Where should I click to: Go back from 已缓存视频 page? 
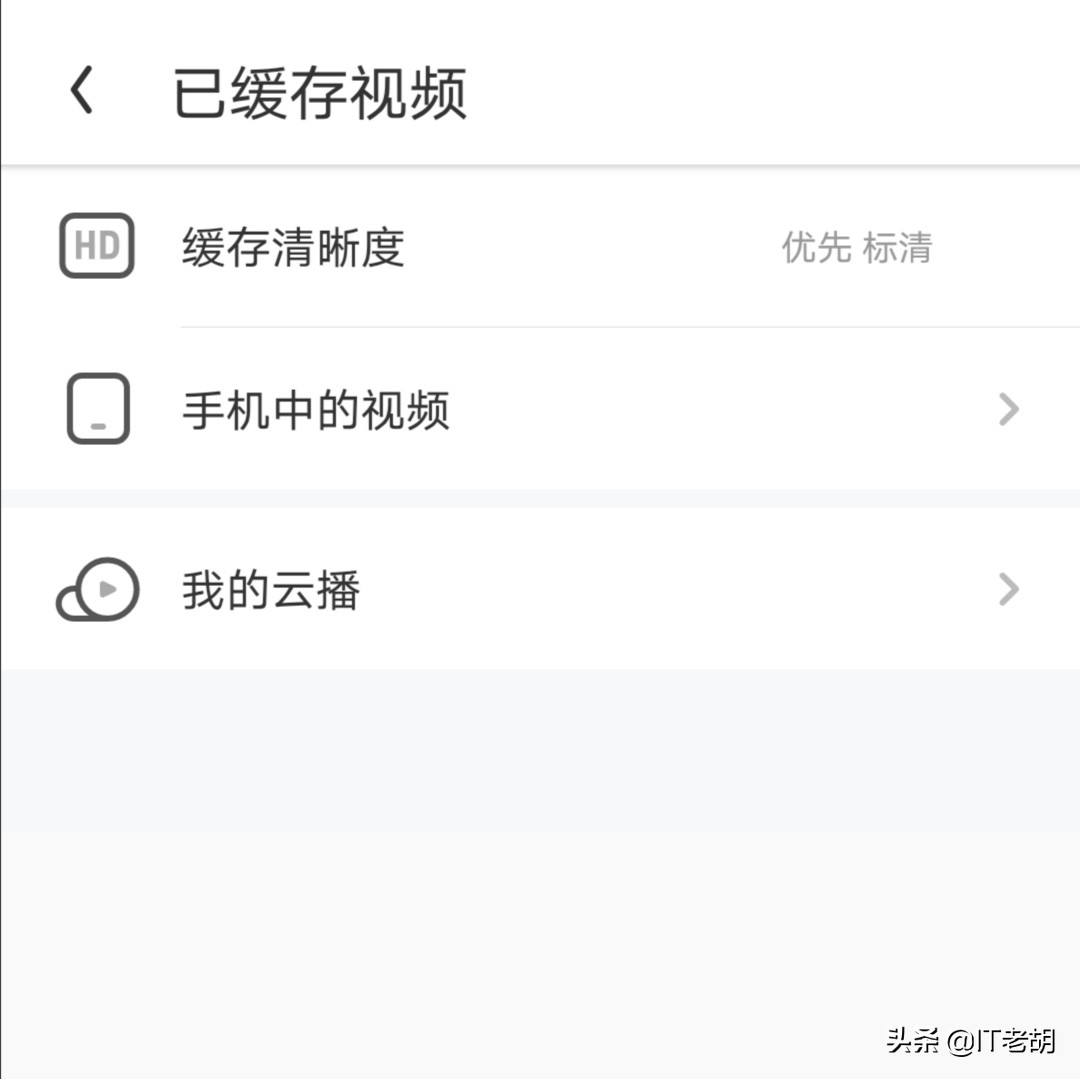(82, 91)
